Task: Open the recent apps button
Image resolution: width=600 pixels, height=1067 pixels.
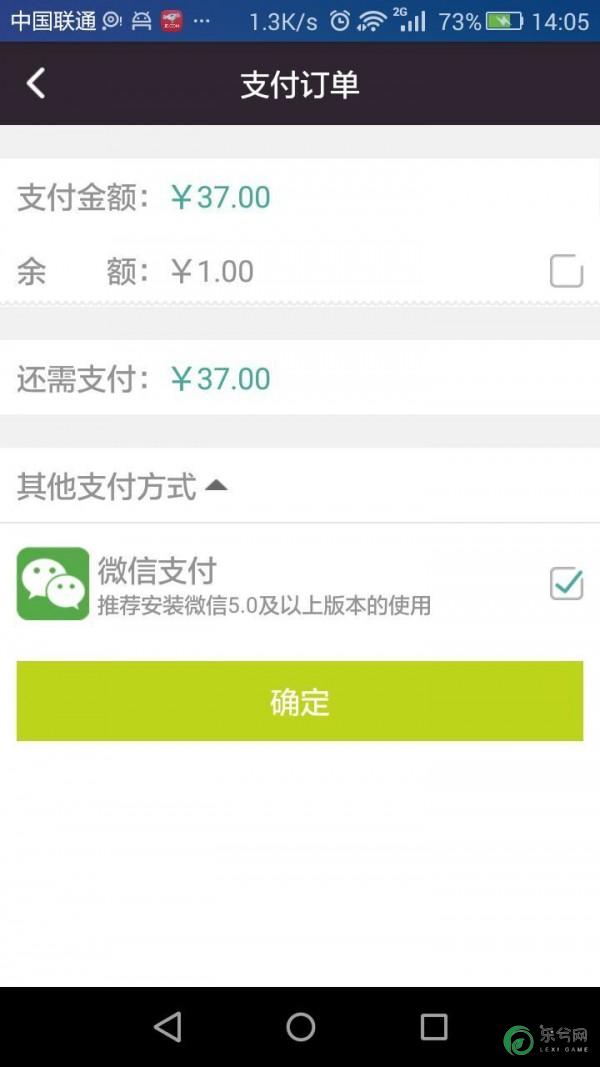Action: [433, 1026]
